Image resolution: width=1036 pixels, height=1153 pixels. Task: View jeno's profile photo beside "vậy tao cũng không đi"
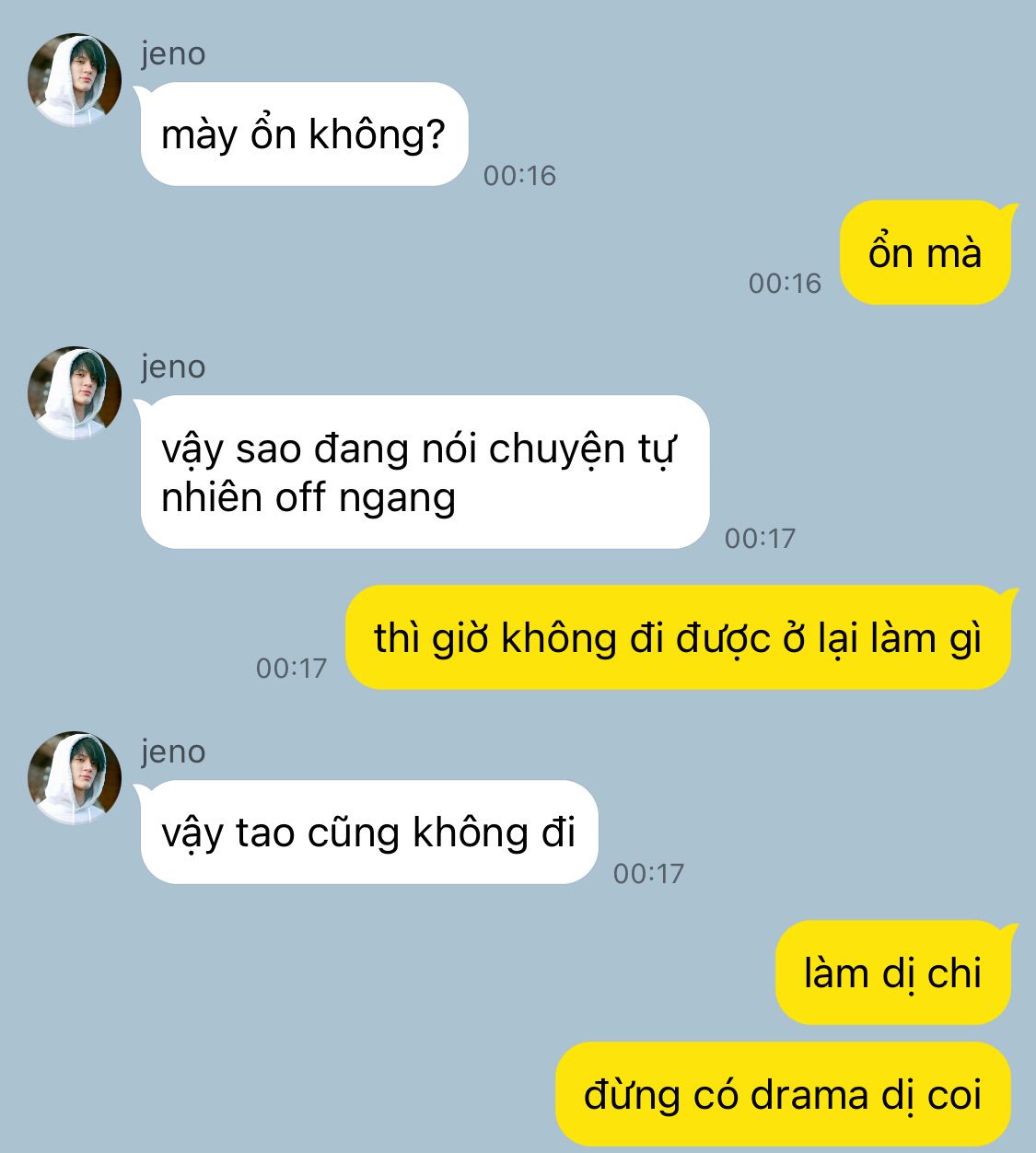[x=75, y=778]
